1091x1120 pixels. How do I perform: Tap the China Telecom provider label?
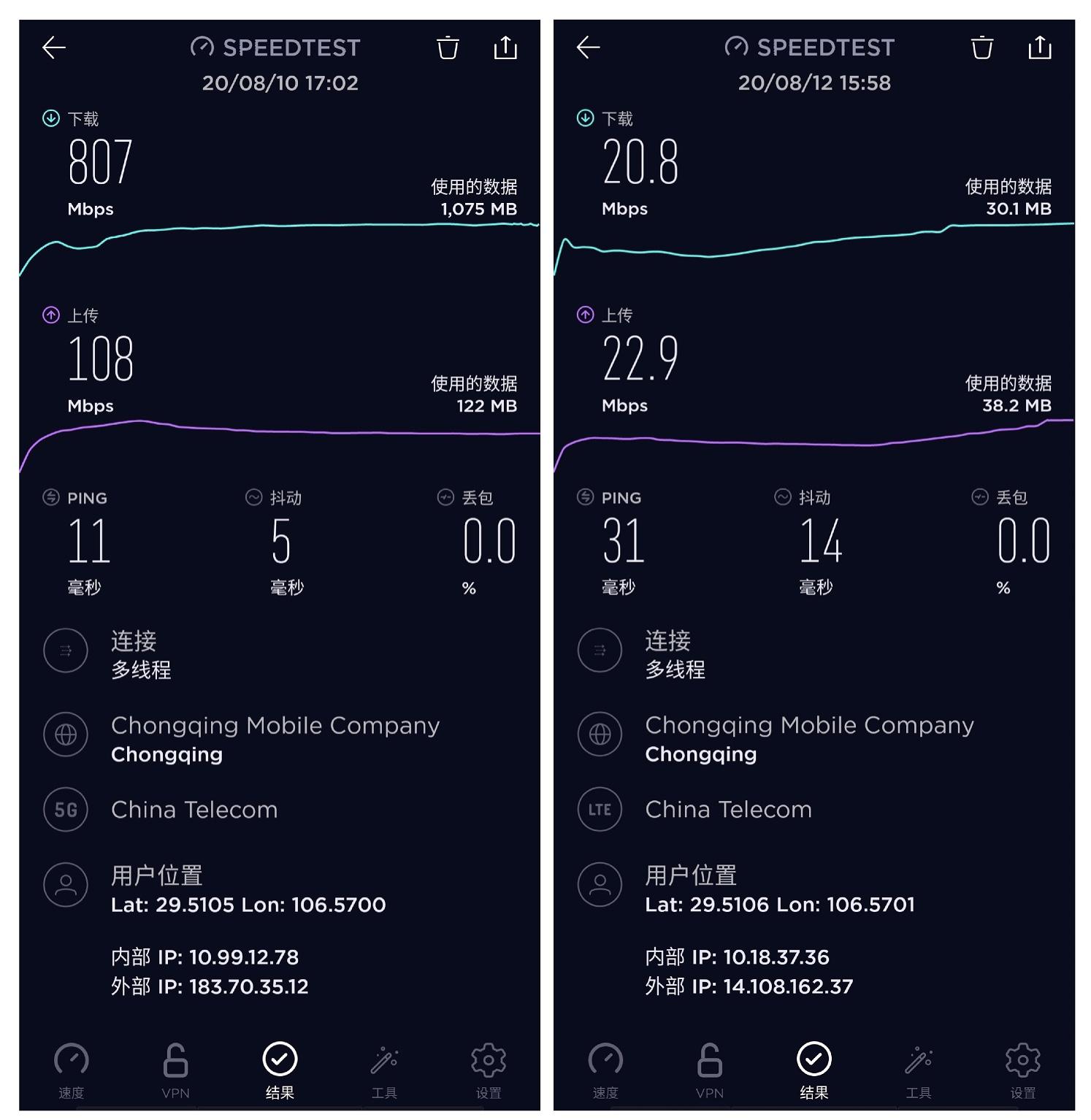point(194,810)
